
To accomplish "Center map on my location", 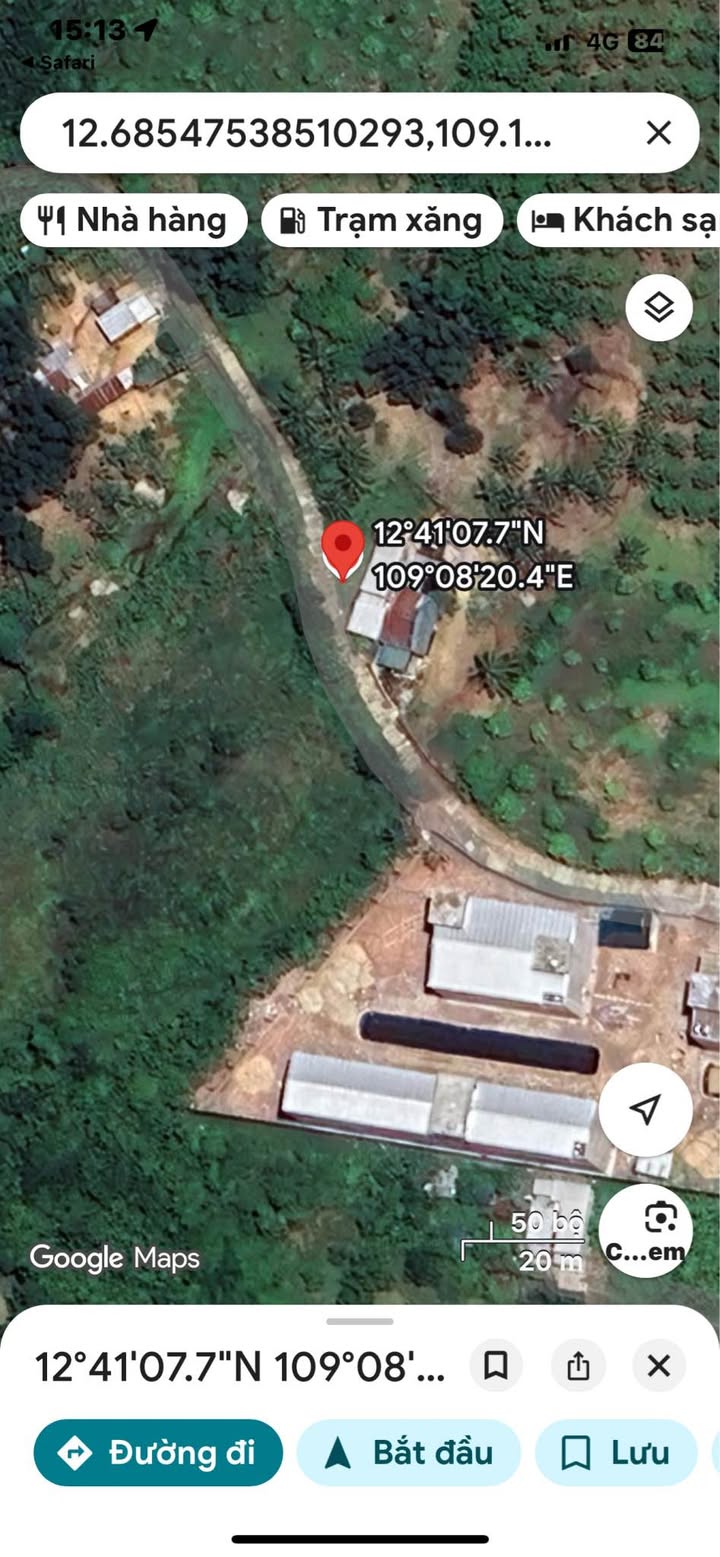I will pyautogui.click(x=646, y=1109).
